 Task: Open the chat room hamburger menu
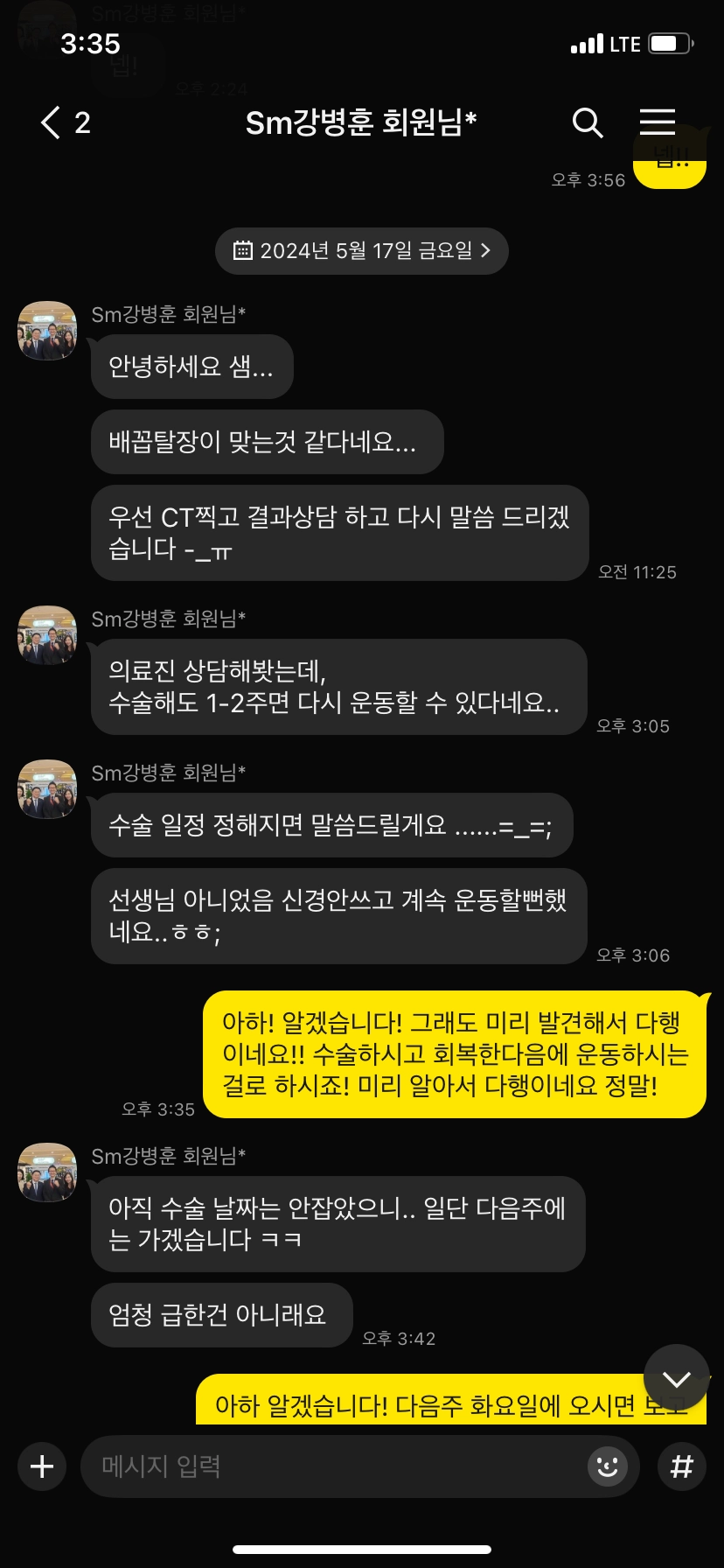657,122
